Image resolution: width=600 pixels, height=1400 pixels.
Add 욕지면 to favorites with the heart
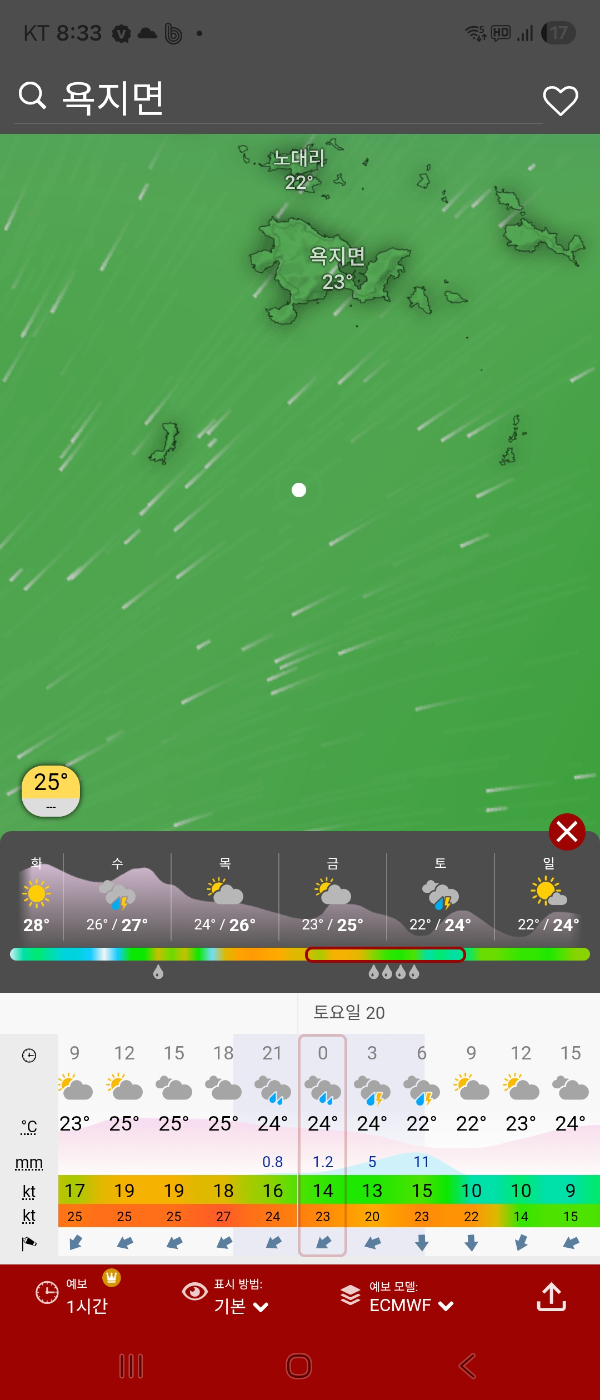click(x=560, y=100)
